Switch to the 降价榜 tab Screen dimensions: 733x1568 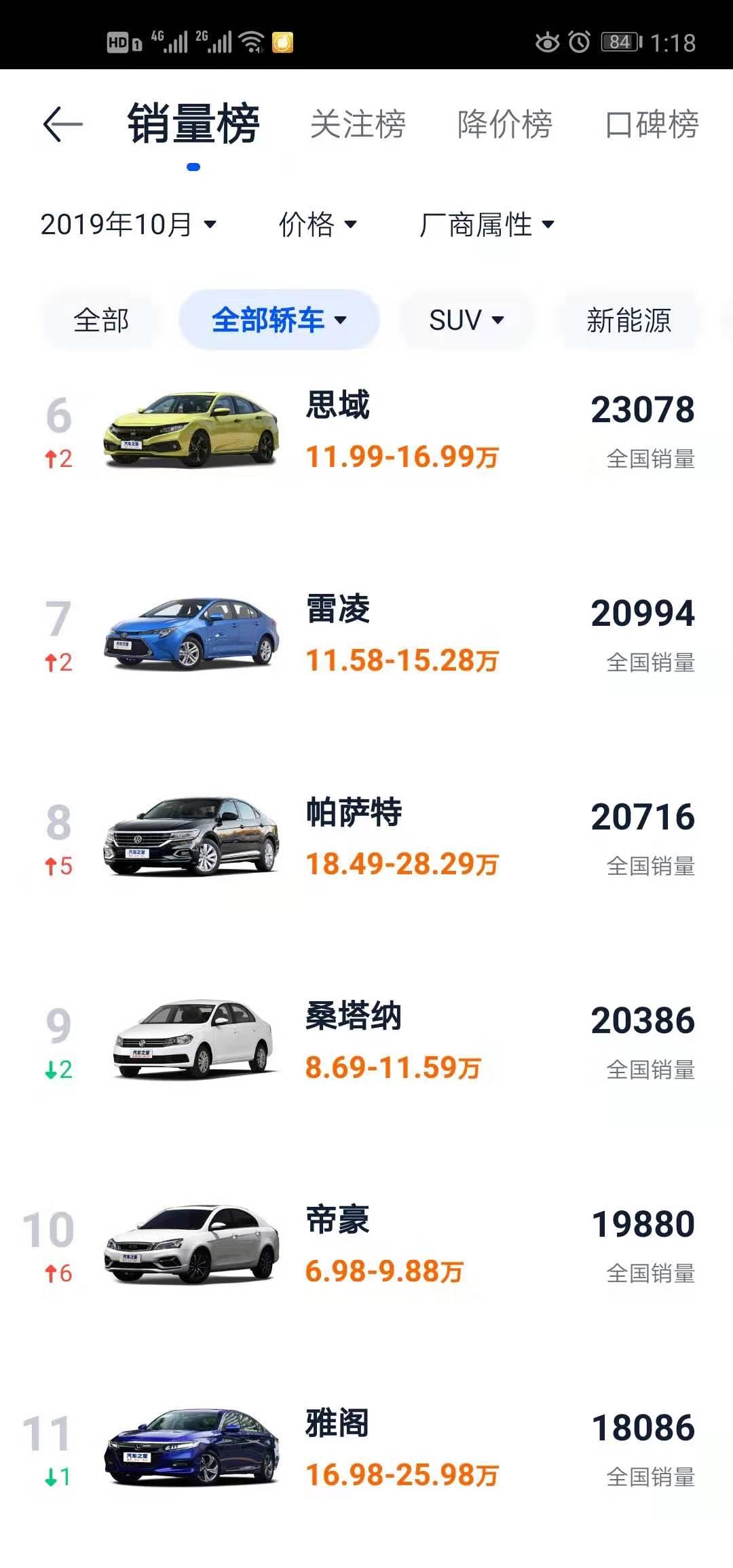click(x=505, y=124)
